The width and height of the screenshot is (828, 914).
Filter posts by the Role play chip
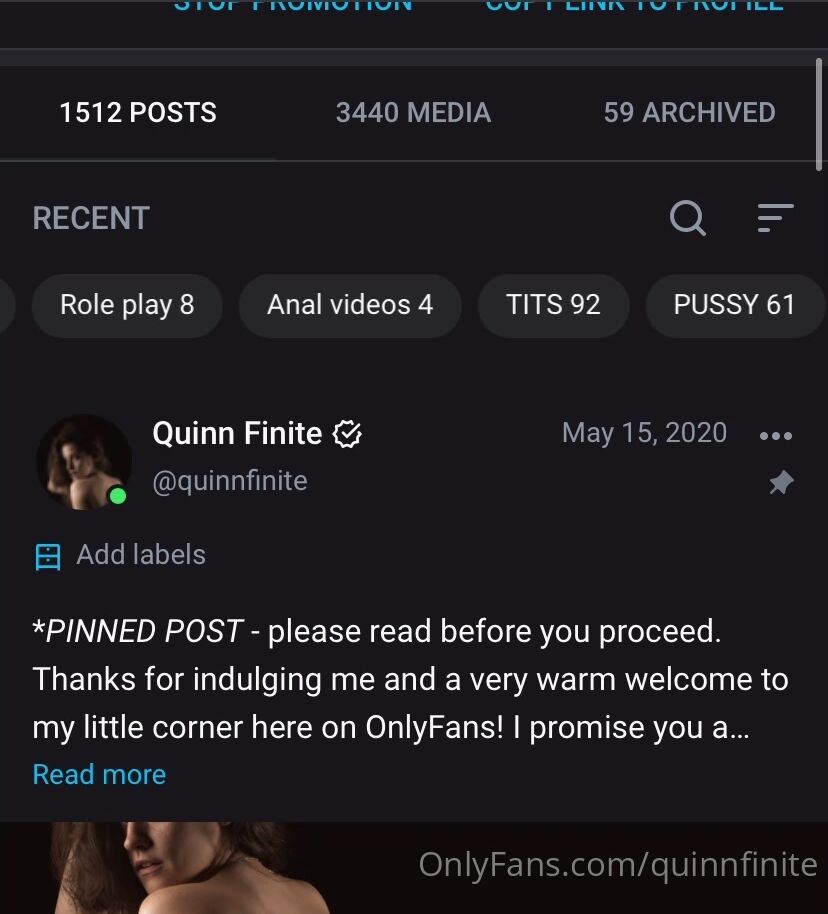127,305
